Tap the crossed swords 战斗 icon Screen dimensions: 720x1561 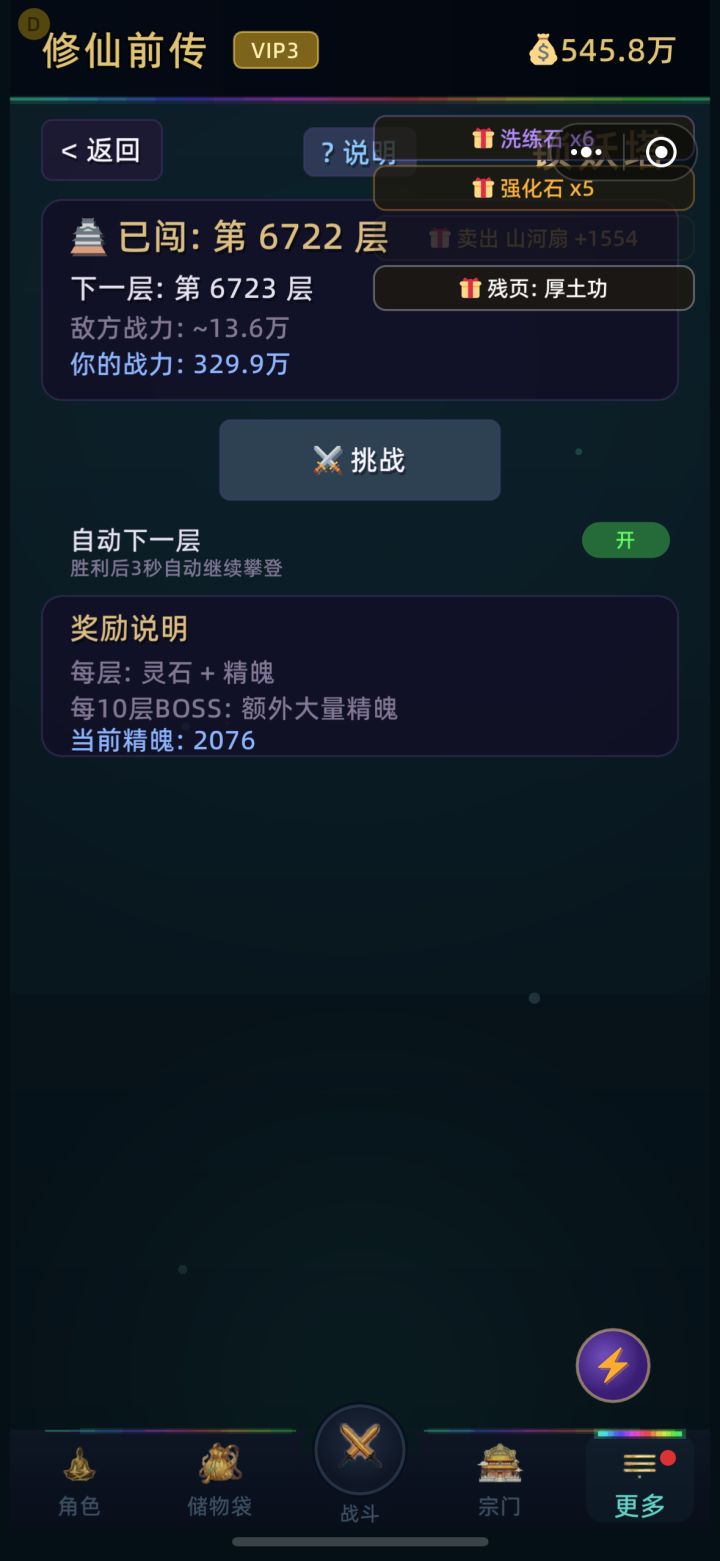point(359,1447)
